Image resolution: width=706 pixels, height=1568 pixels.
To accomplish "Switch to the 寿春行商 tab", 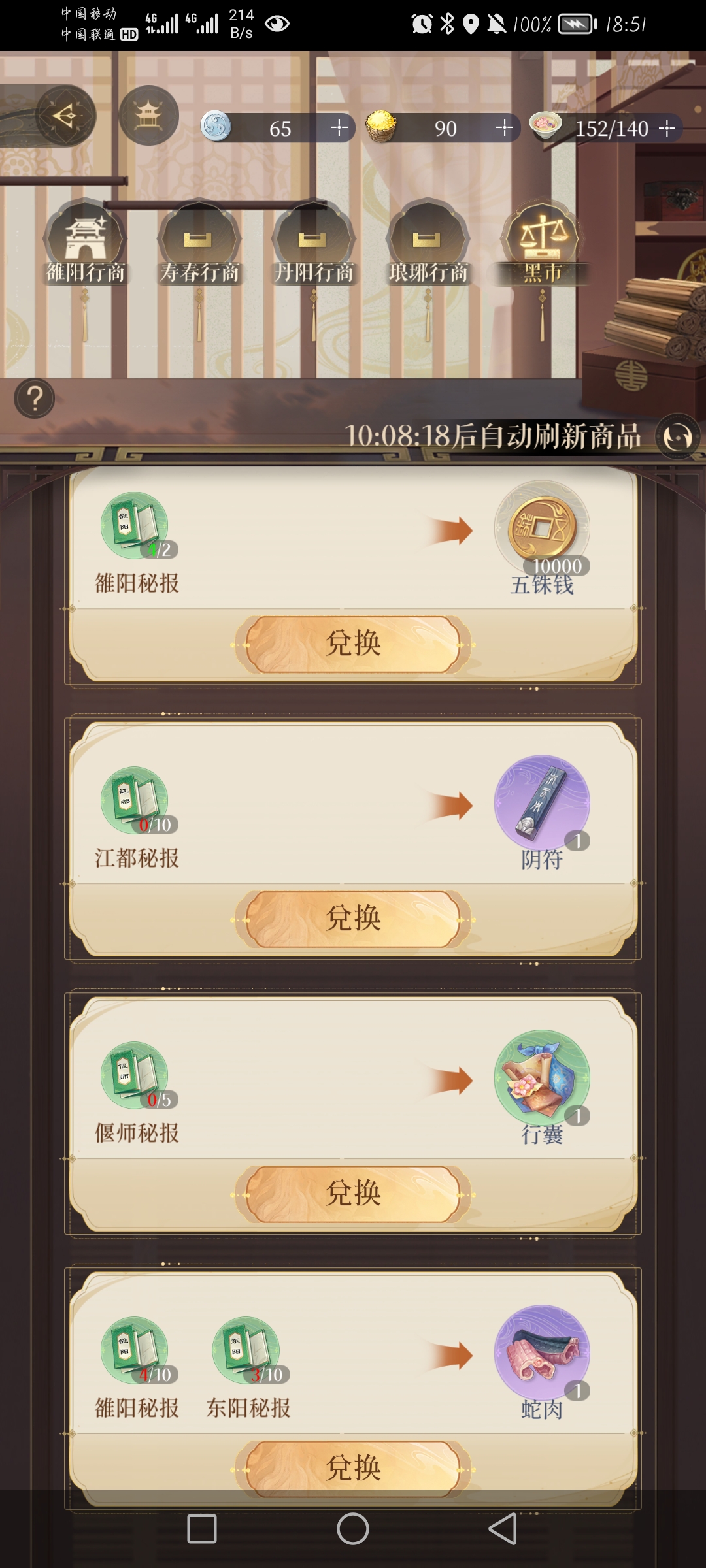I will point(199,245).
